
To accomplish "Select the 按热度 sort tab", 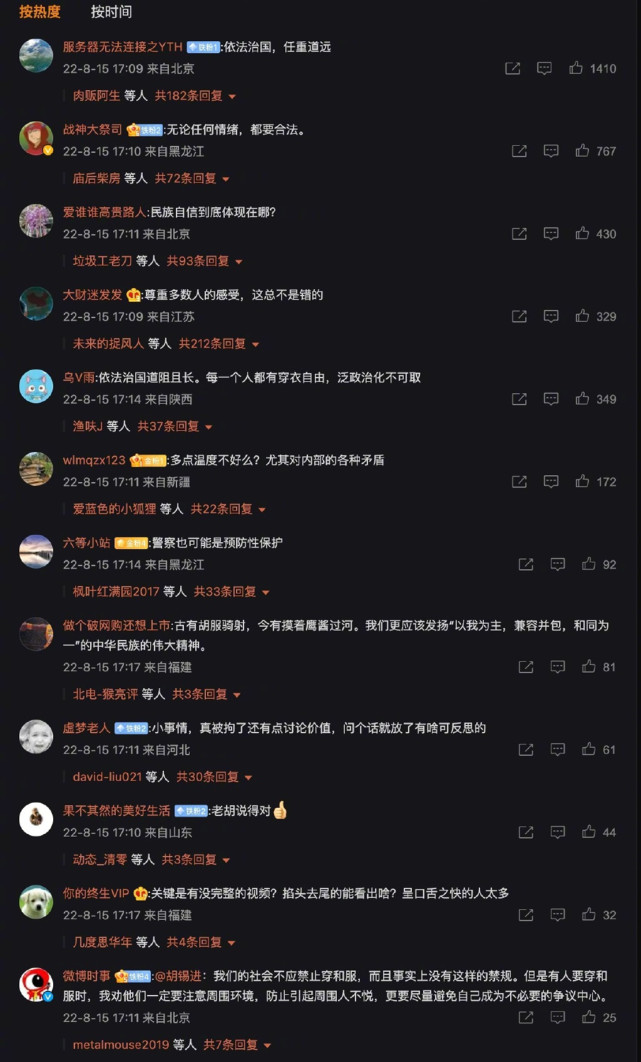I will point(39,12).
